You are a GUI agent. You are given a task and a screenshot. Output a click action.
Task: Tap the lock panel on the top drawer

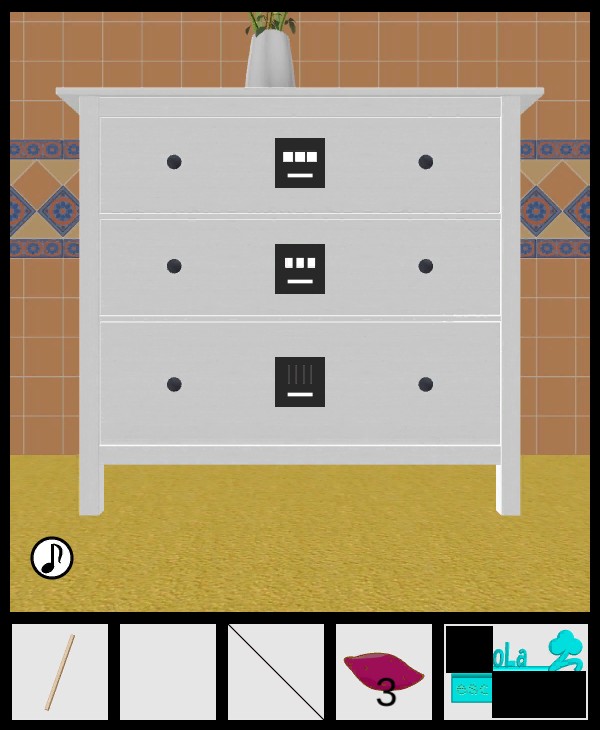click(x=300, y=163)
